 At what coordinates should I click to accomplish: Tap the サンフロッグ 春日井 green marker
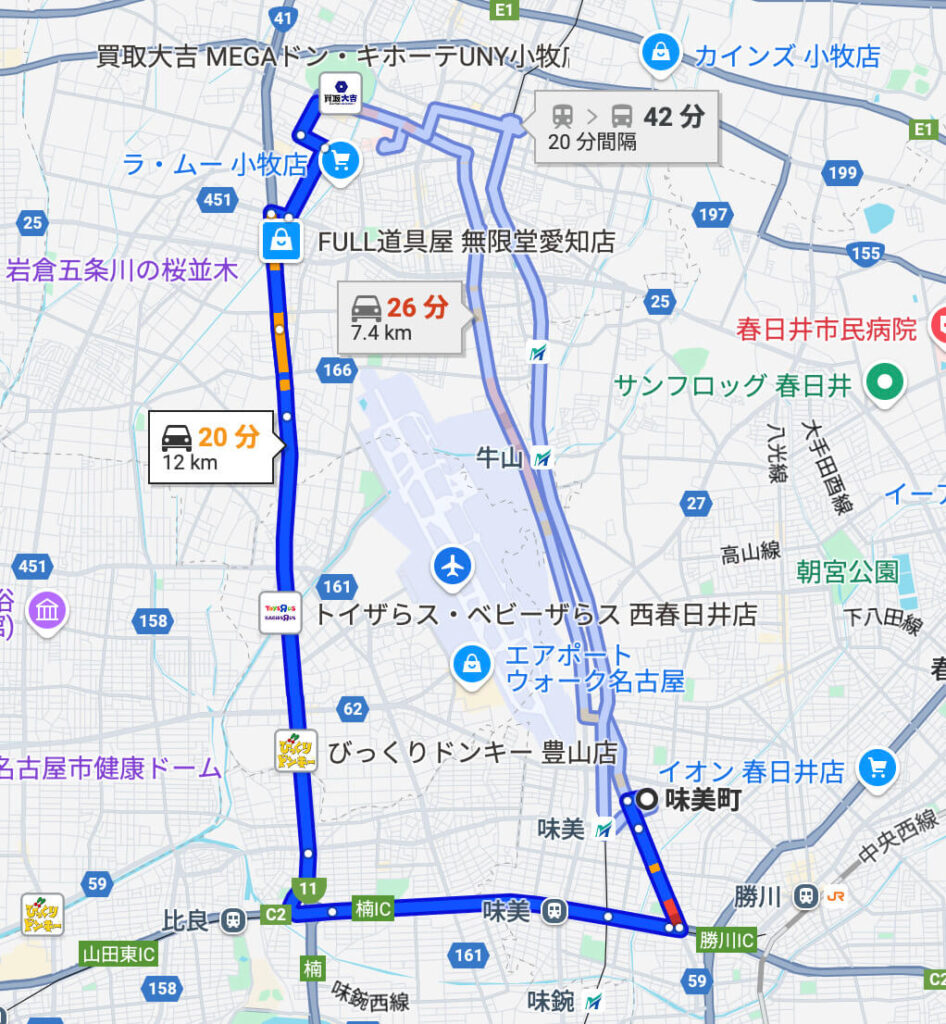click(x=884, y=381)
